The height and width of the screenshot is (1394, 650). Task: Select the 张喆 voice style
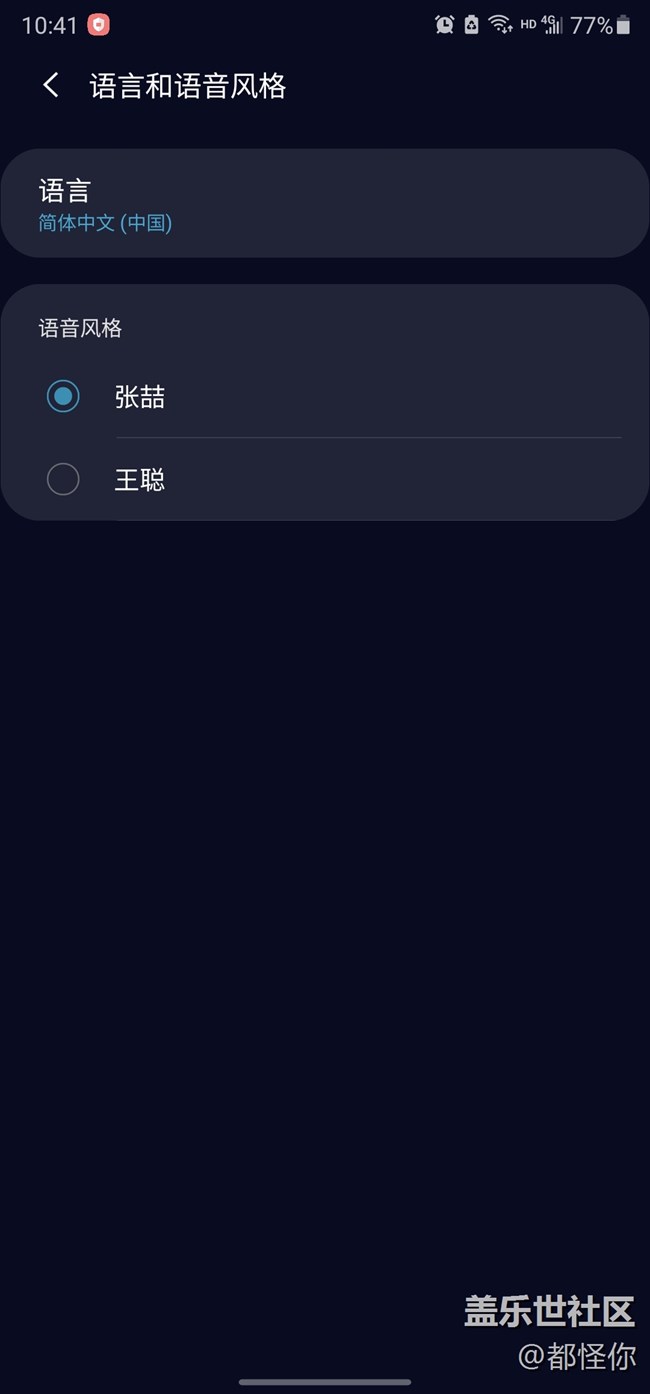click(x=64, y=397)
